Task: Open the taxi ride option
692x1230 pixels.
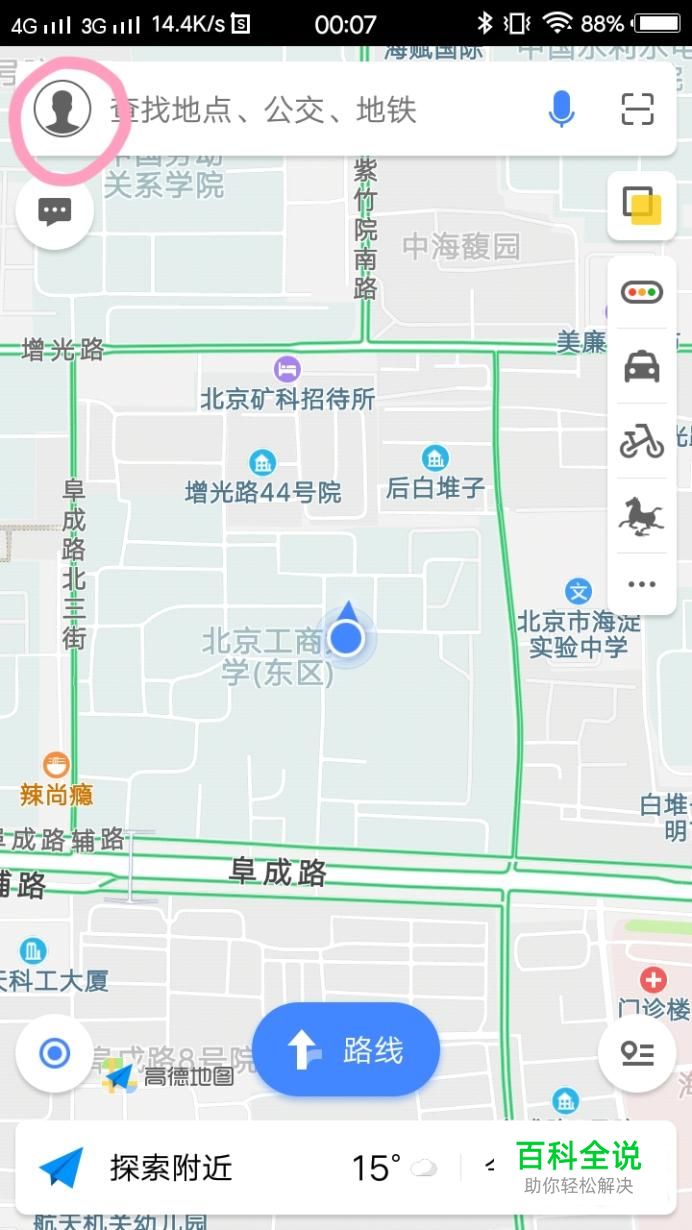Action: click(x=642, y=367)
